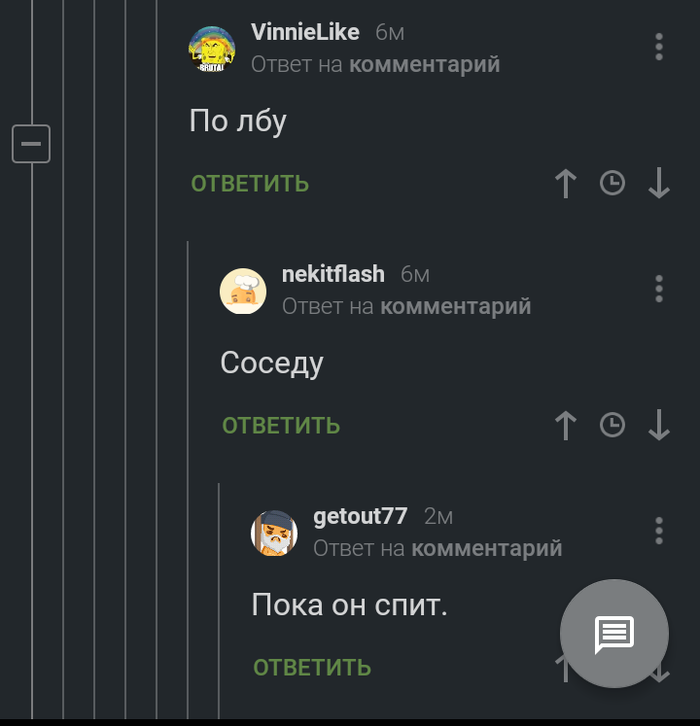
Task: Open nekitflash's profile name
Action: 333,274
